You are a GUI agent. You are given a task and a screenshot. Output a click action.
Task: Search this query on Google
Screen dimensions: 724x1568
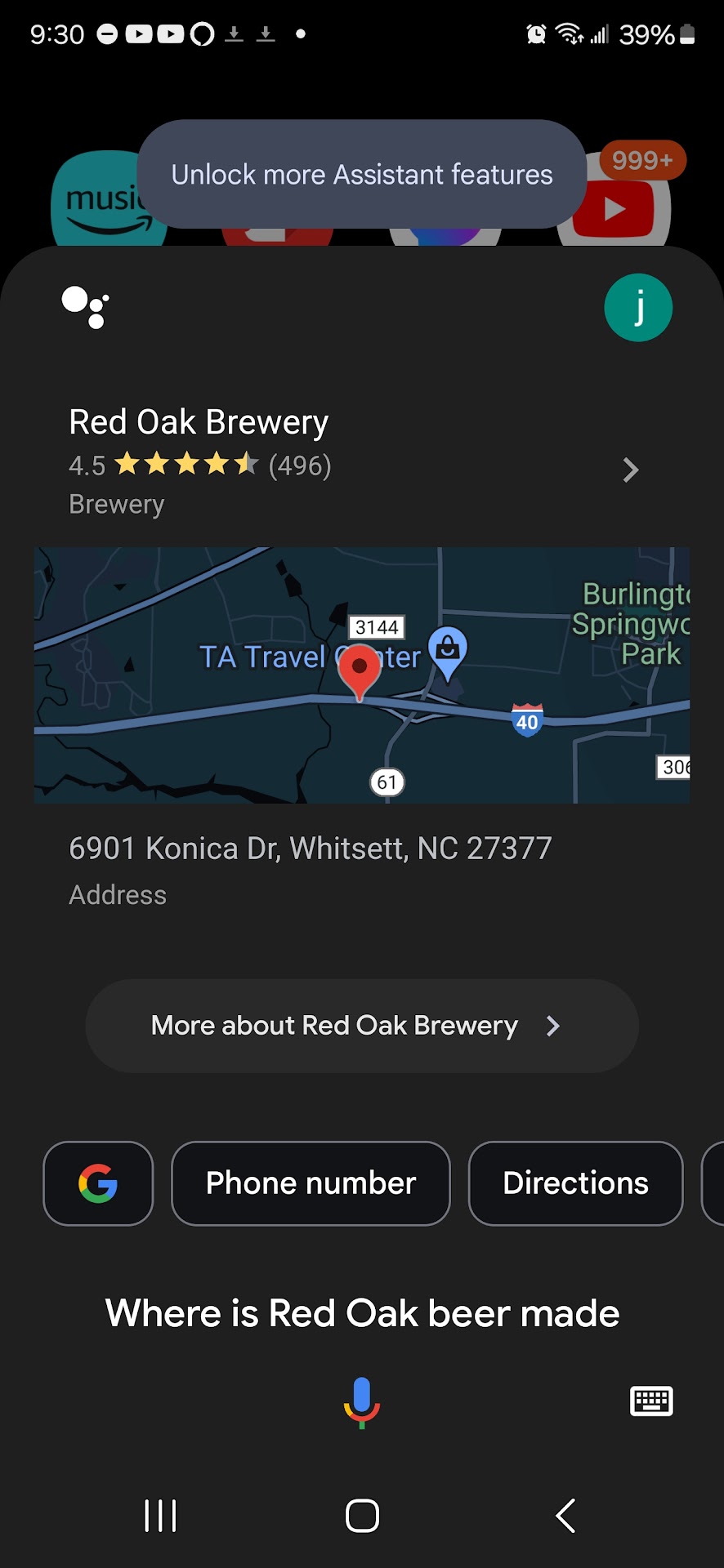click(x=98, y=1183)
